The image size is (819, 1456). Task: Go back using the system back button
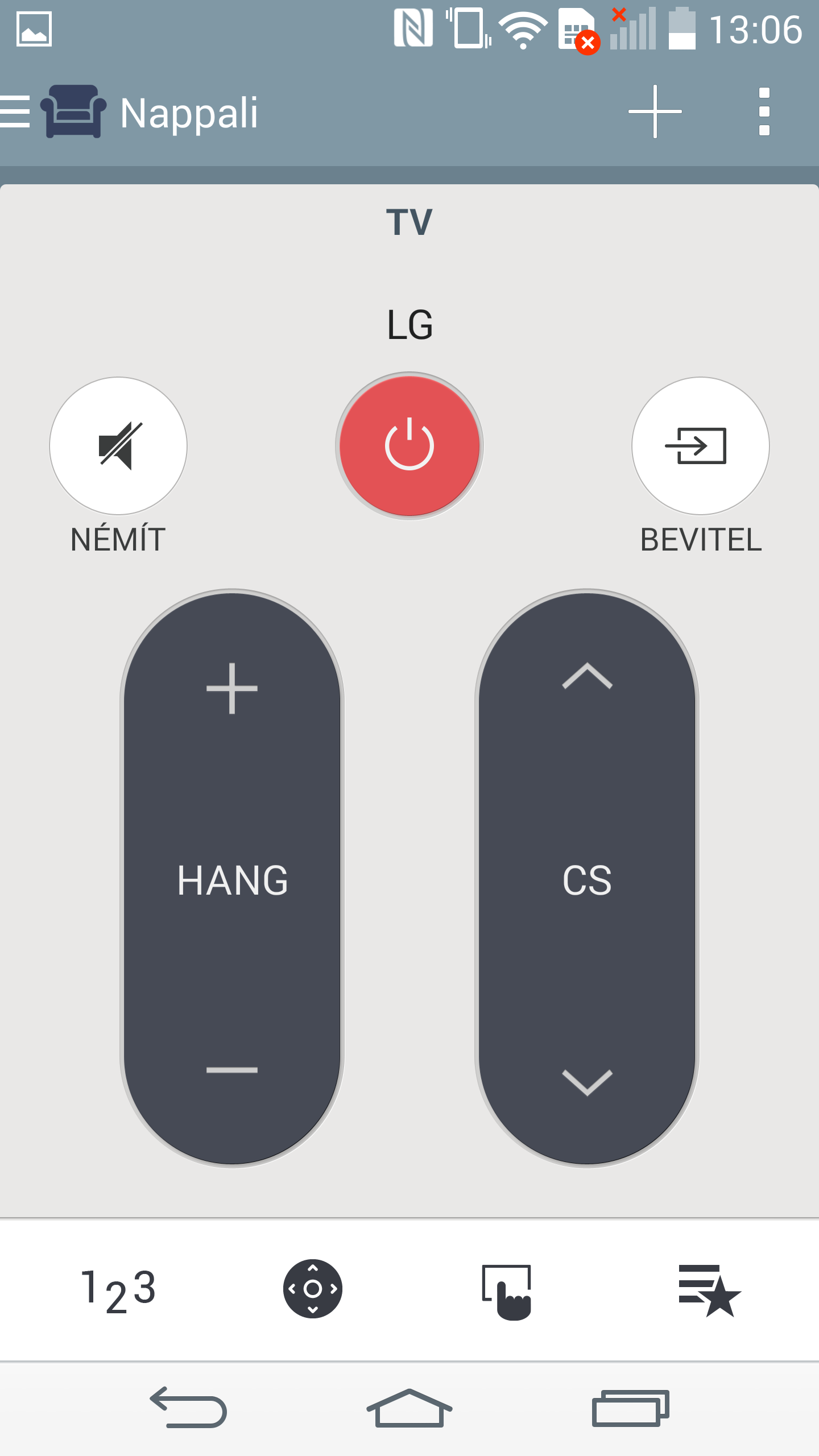click(x=189, y=1408)
